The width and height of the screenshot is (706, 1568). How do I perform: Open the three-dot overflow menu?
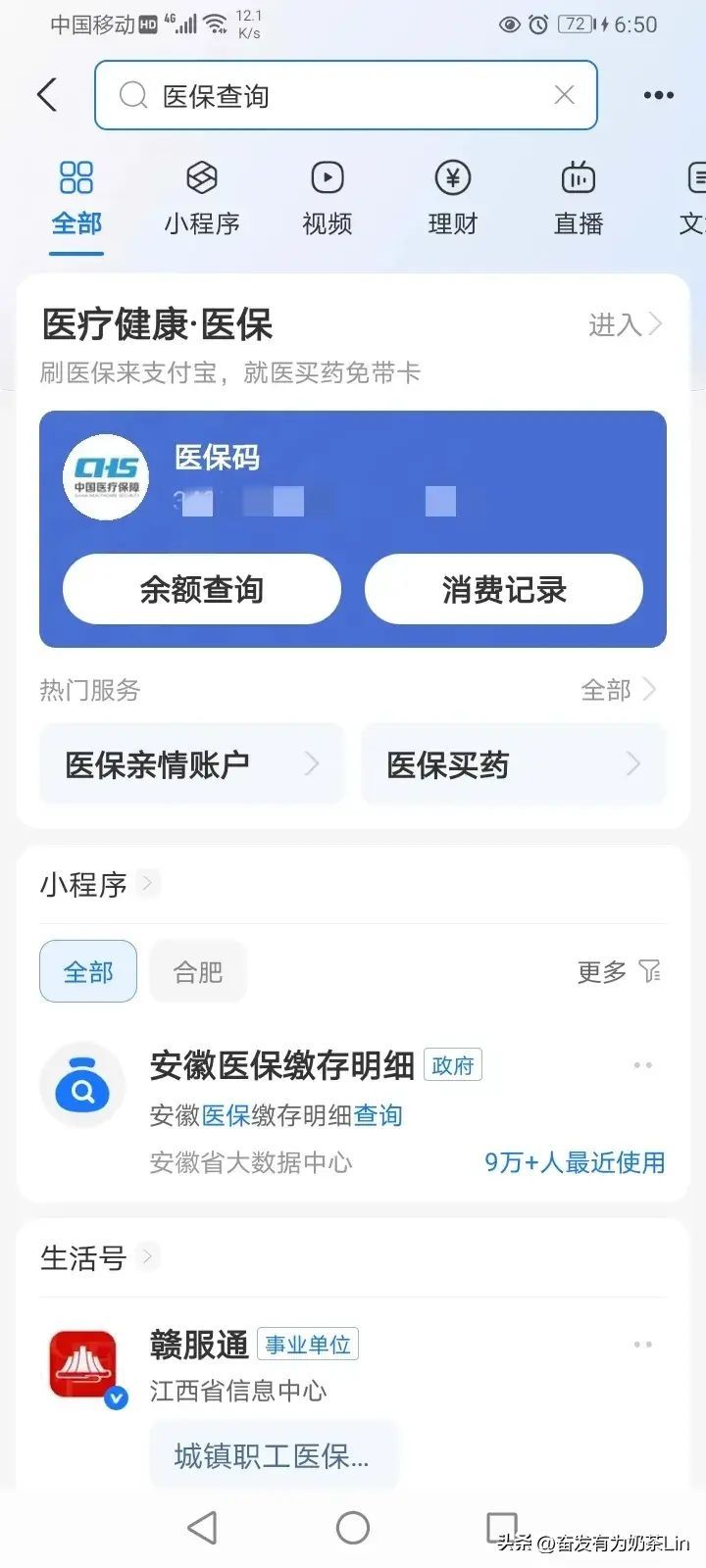[x=658, y=95]
